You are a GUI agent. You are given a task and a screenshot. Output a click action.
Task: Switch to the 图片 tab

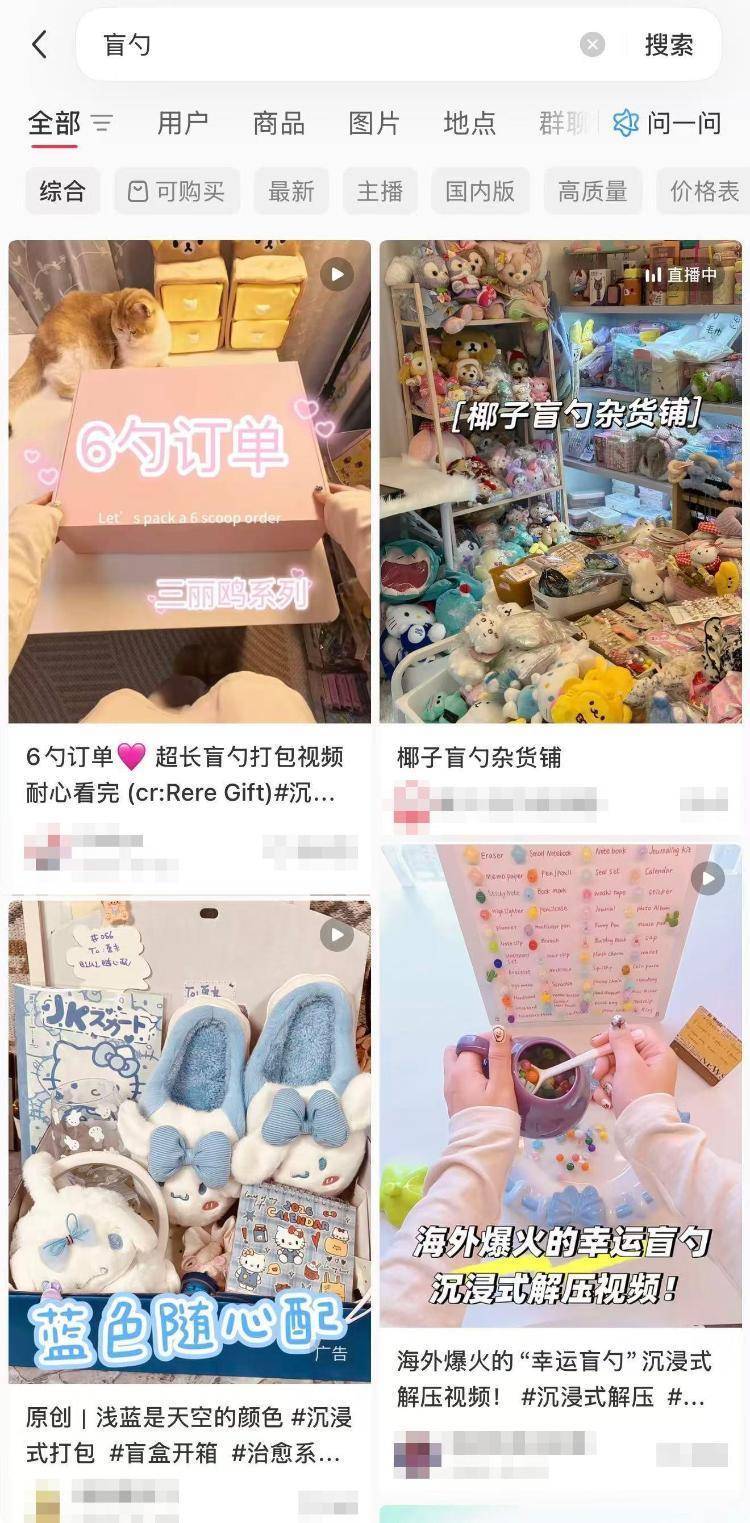click(x=374, y=123)
